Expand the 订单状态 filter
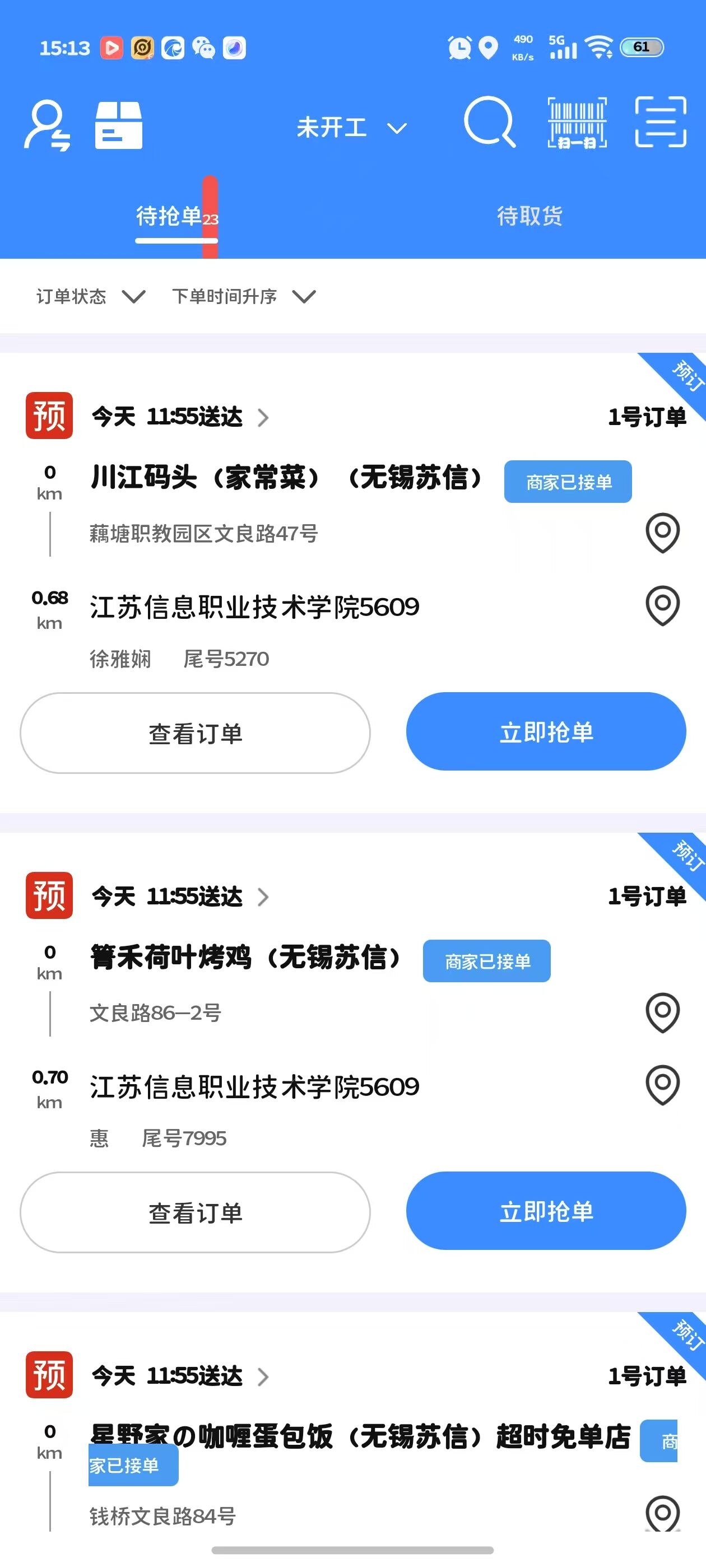Viewport: 706px width, 1568px height. tap(91, 296)
